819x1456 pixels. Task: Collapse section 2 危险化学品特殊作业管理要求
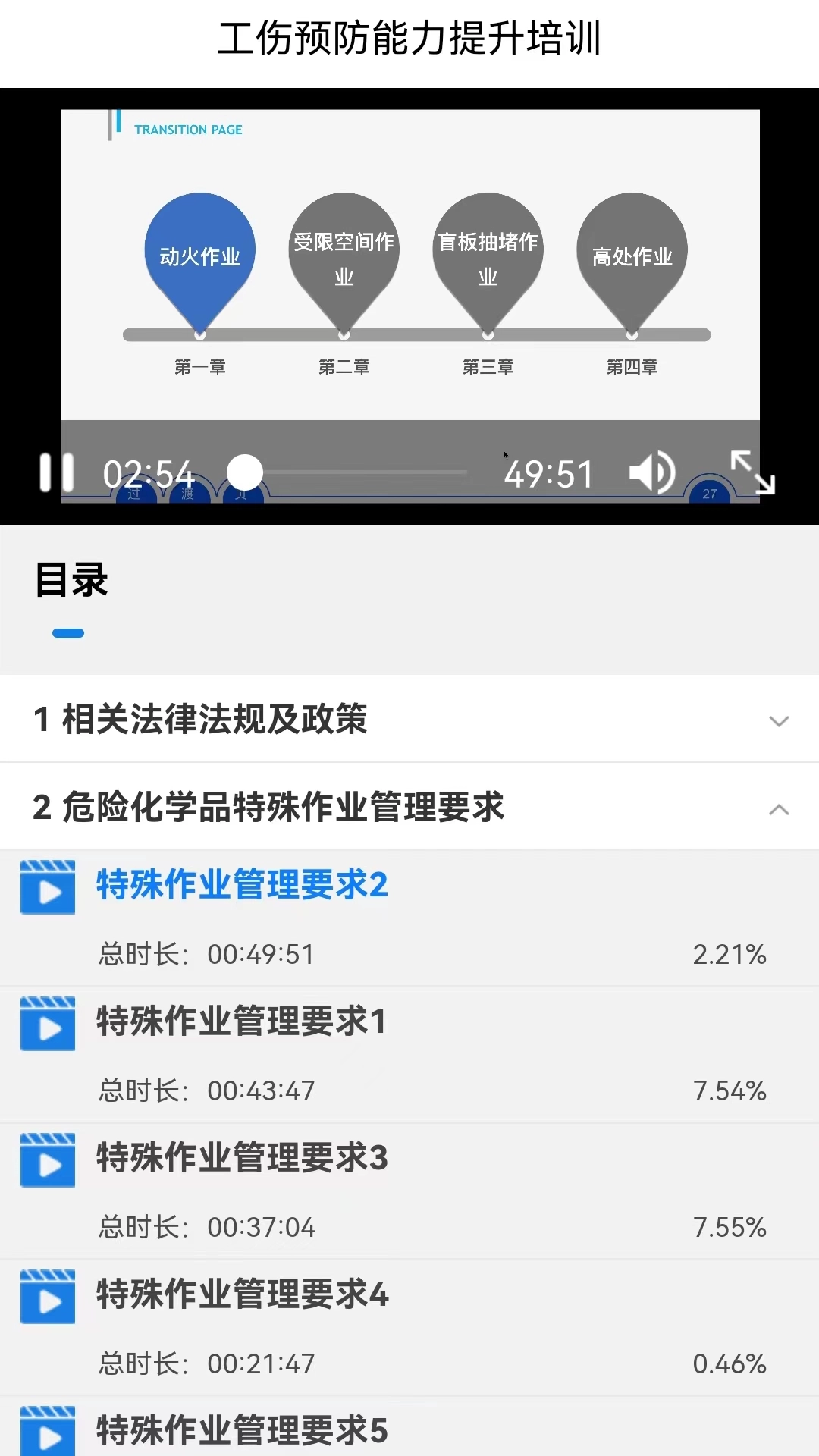click(779, 810)
